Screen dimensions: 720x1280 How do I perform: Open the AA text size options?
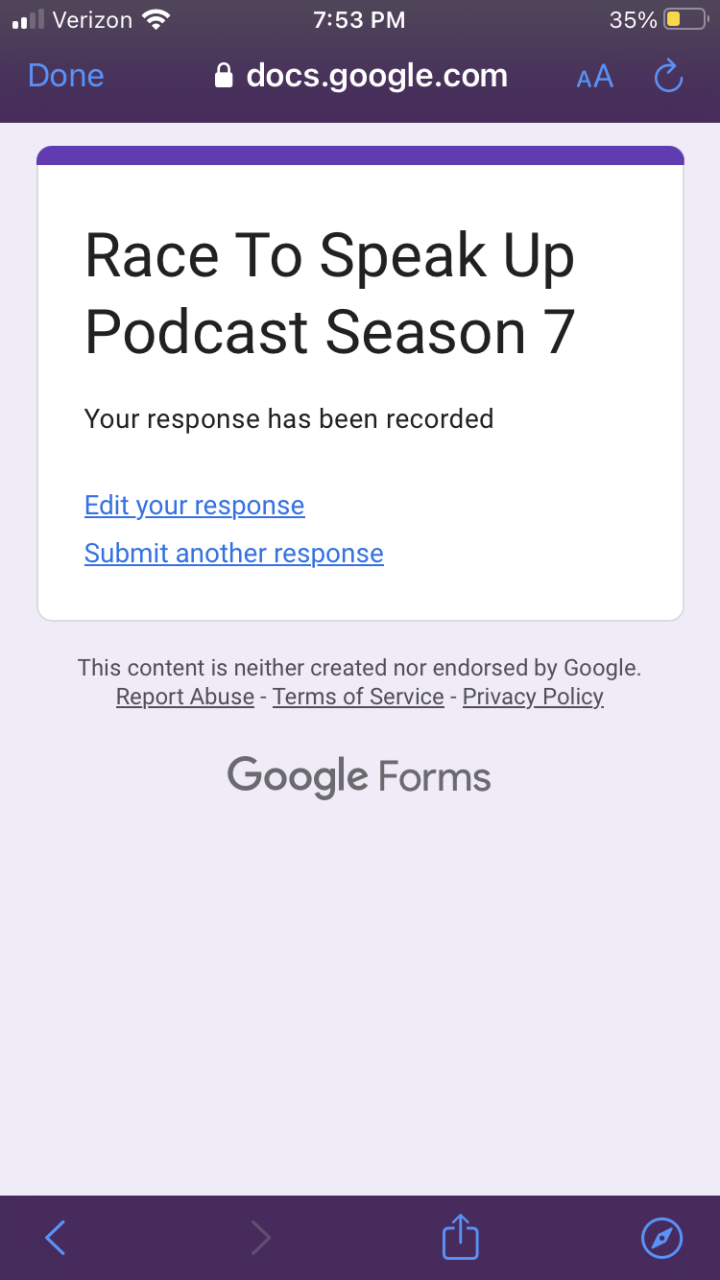pyautogui.click(x=595, y=77)
